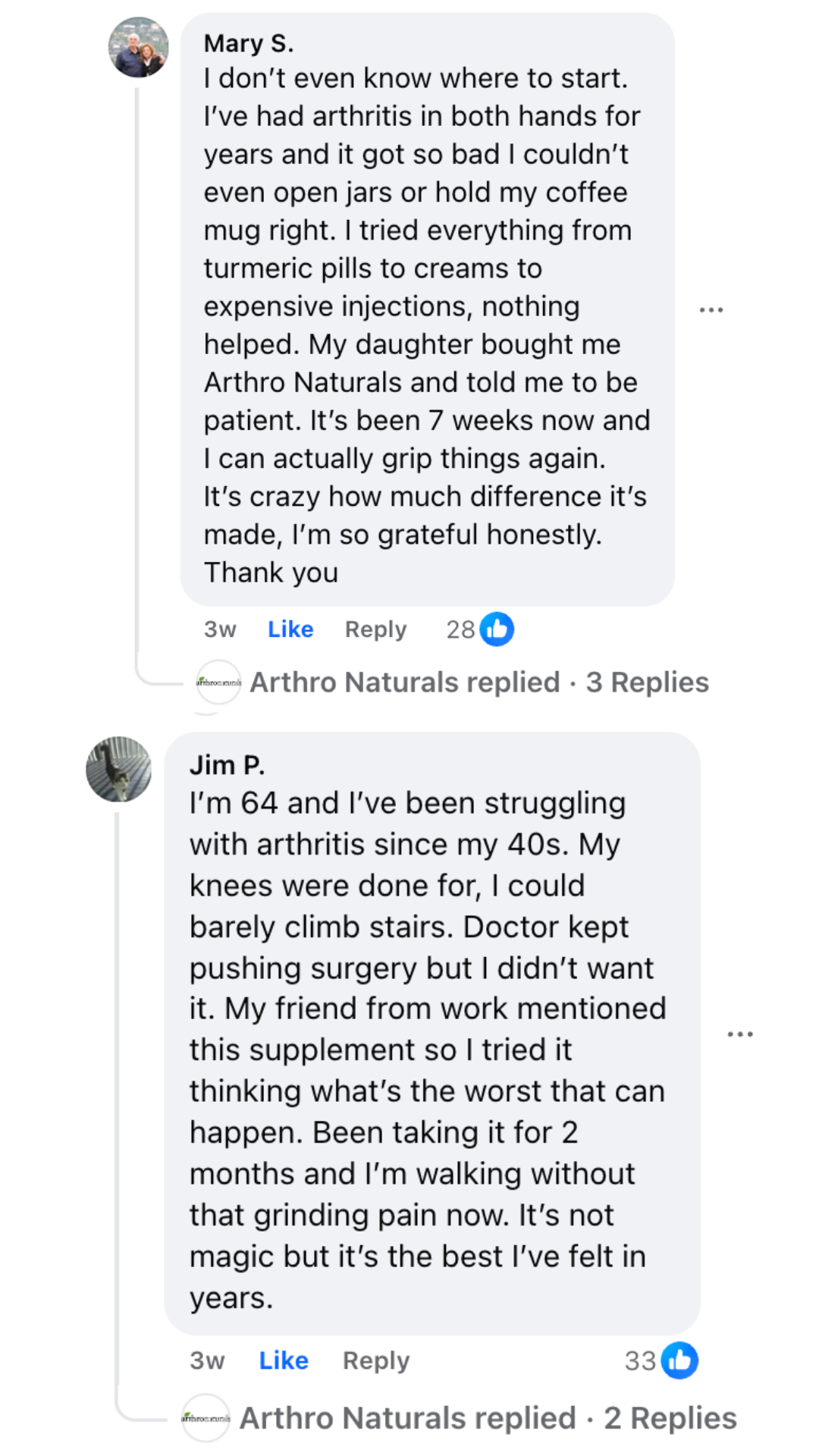Open Jim P.'s profile picture

(x=118, y=769)
